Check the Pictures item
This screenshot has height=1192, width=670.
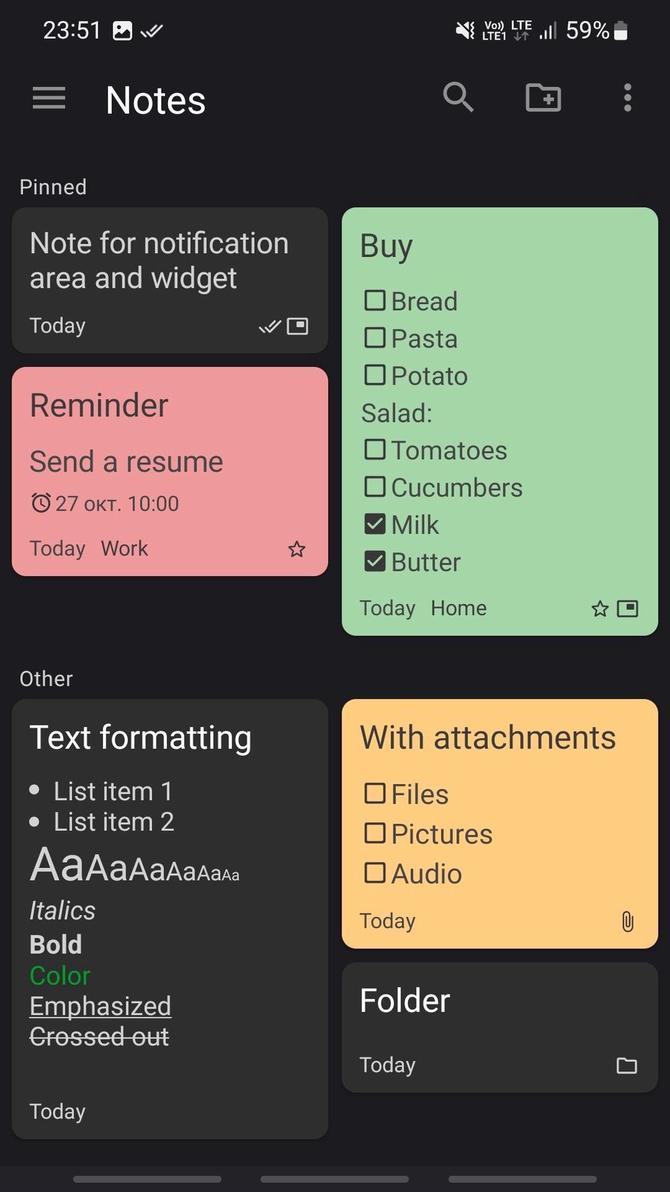click(x=375, y=833)
